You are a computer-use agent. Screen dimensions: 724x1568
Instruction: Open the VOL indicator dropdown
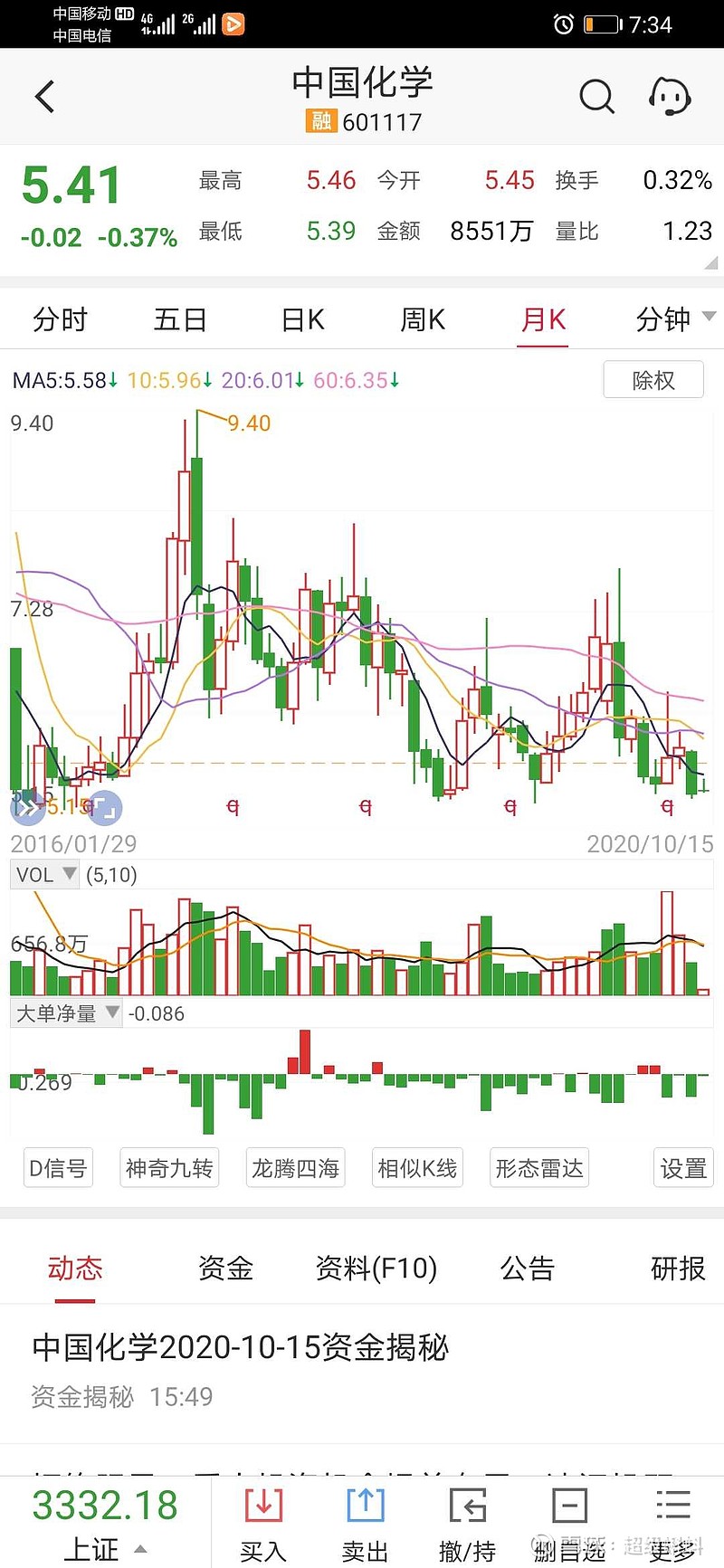(x=44, y=875)
